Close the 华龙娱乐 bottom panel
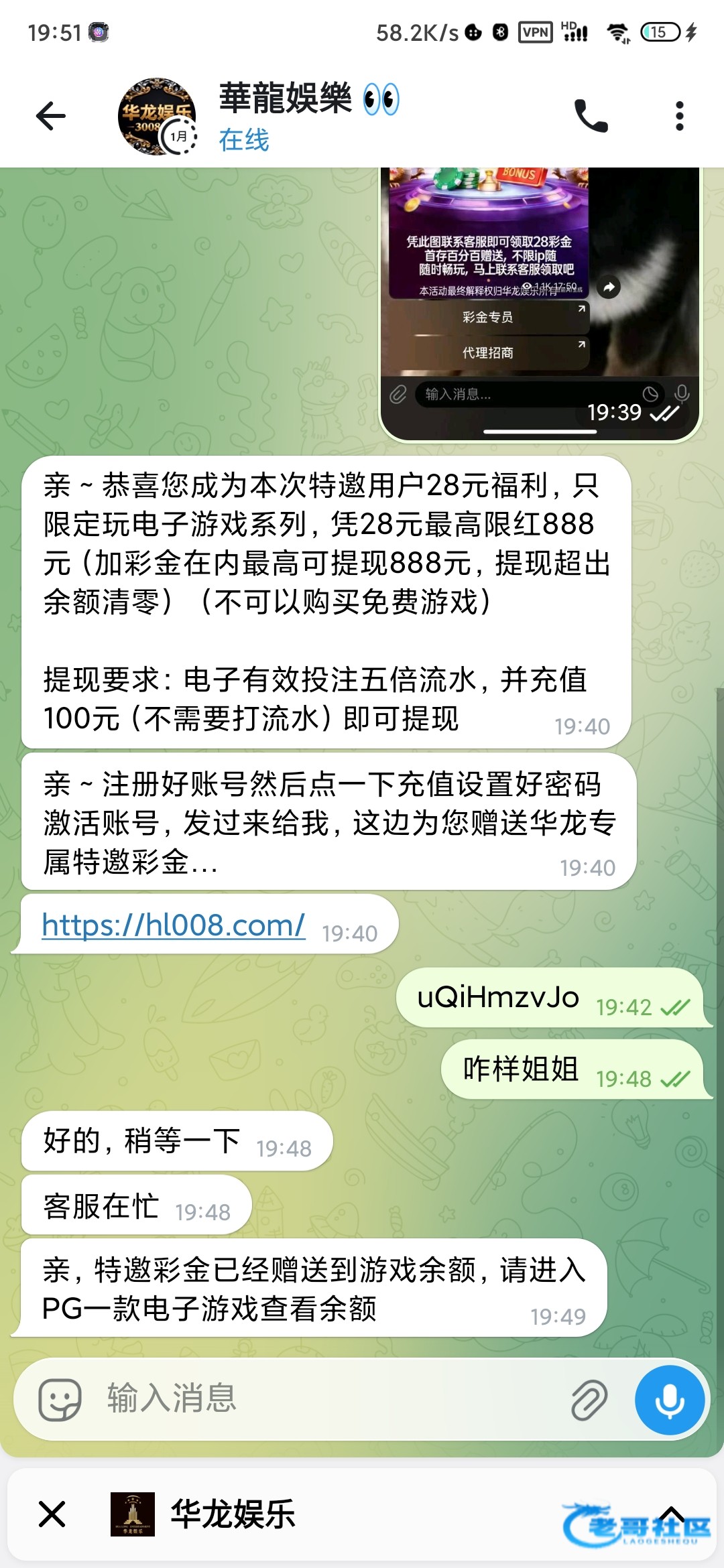 click(x=52, y=1514)
